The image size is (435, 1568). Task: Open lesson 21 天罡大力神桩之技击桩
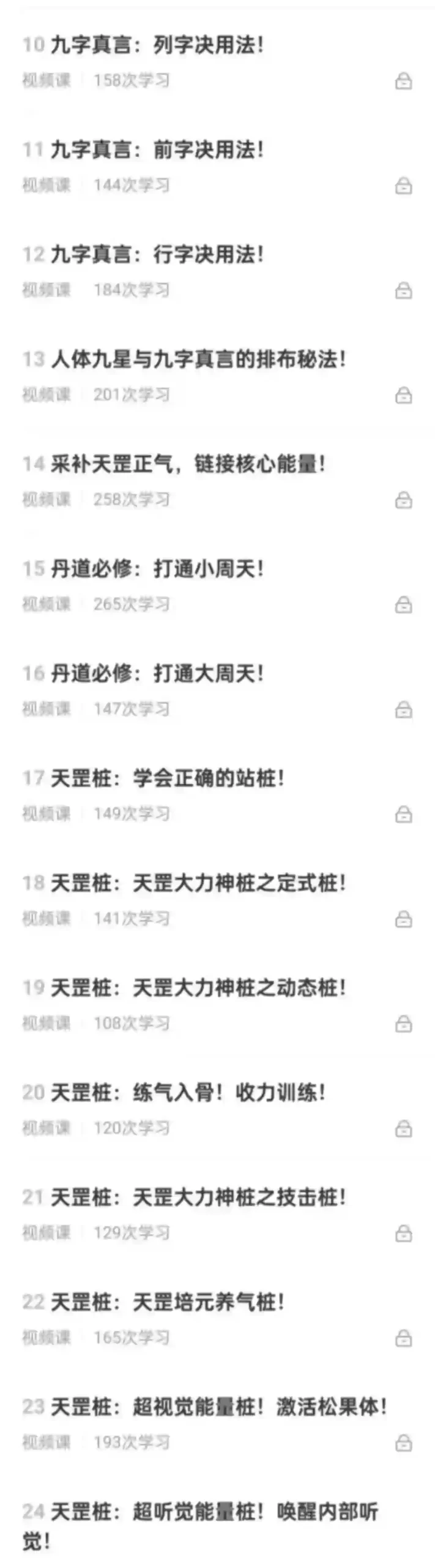point(217,1214)
